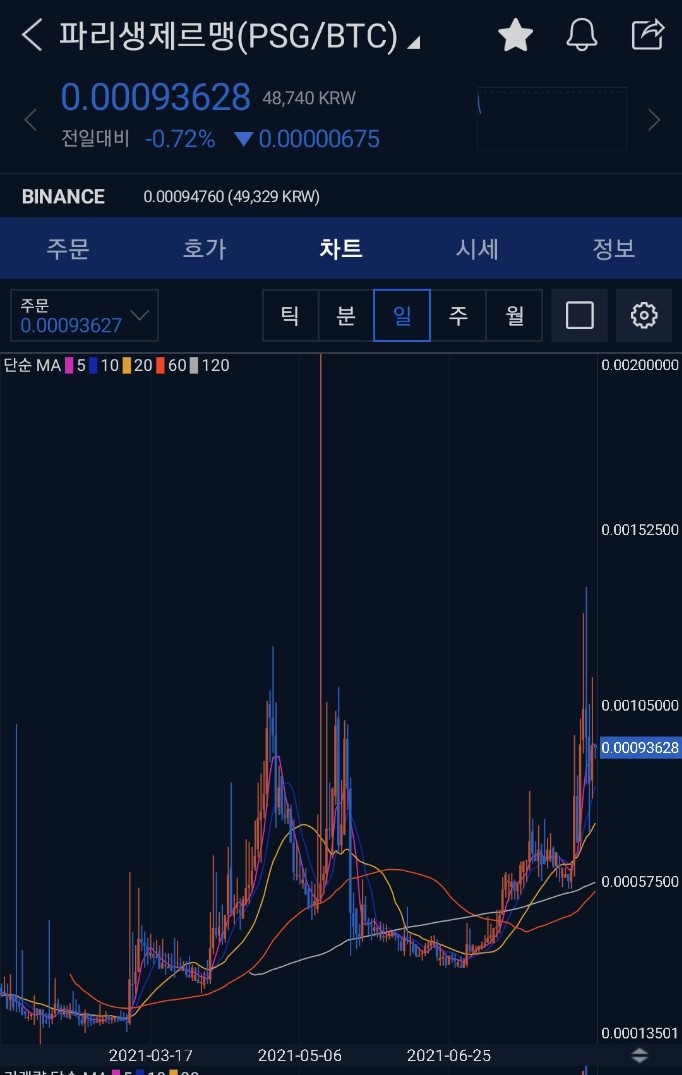
Task: Go back using the top-left arrow
Action: coord(32,36)
